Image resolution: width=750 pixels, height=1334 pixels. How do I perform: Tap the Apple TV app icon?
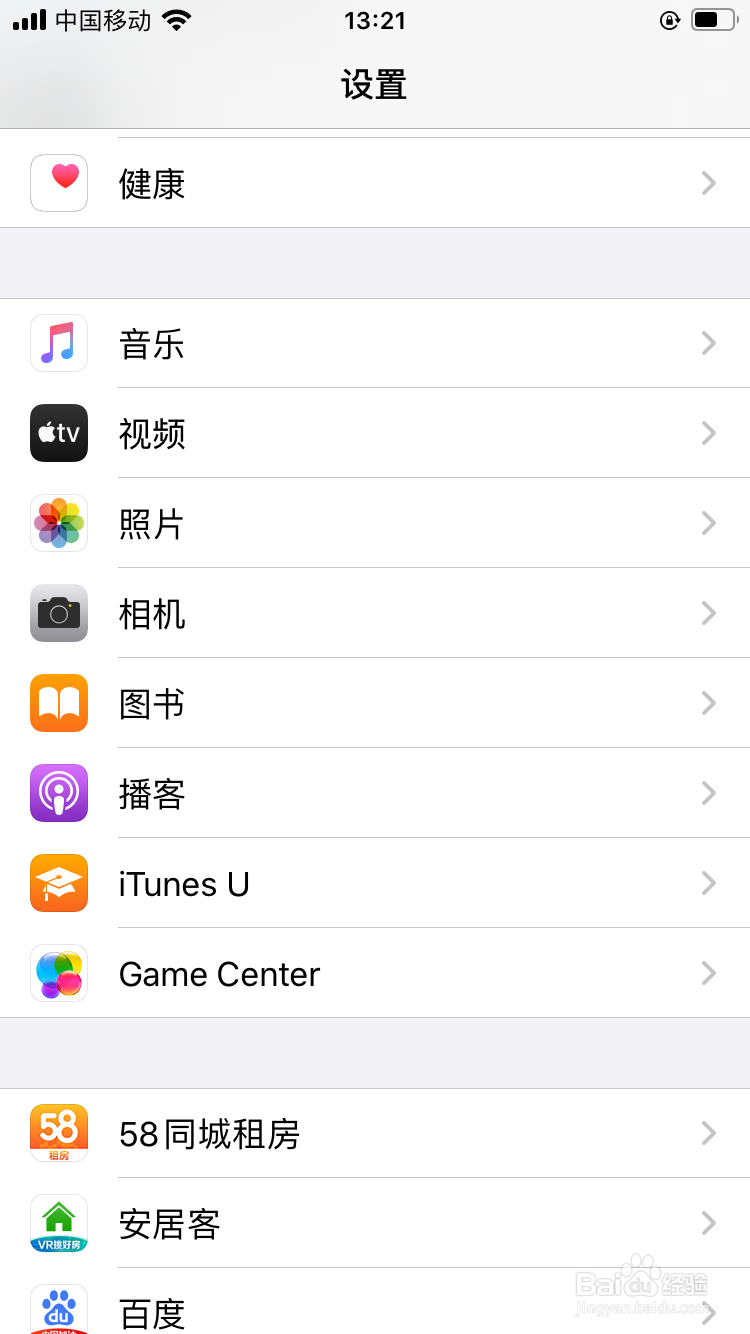click(58, 433)
